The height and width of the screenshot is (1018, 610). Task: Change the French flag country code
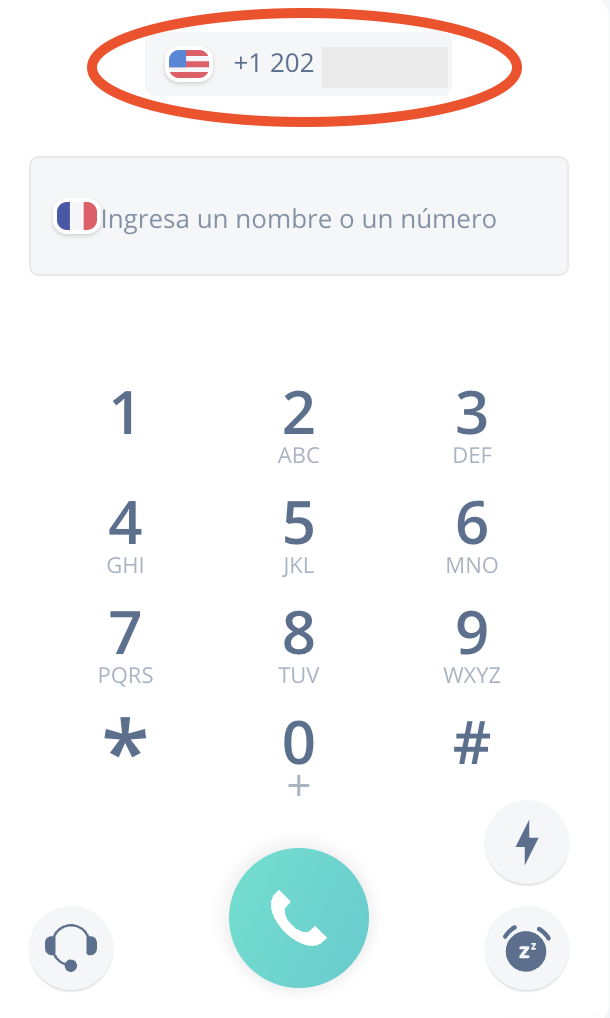click(x=77, y=217)
